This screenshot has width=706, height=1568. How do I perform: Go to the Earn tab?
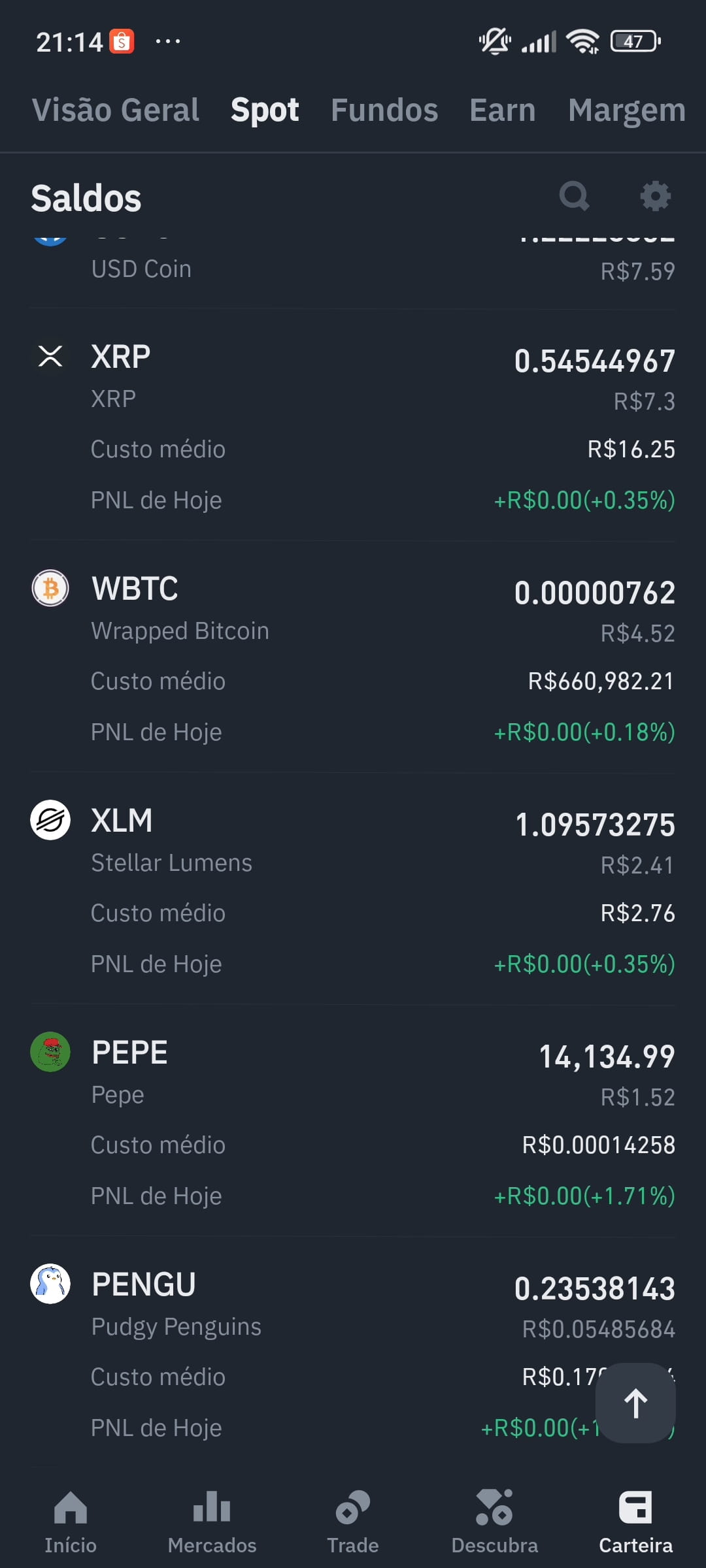coord(503,110)
